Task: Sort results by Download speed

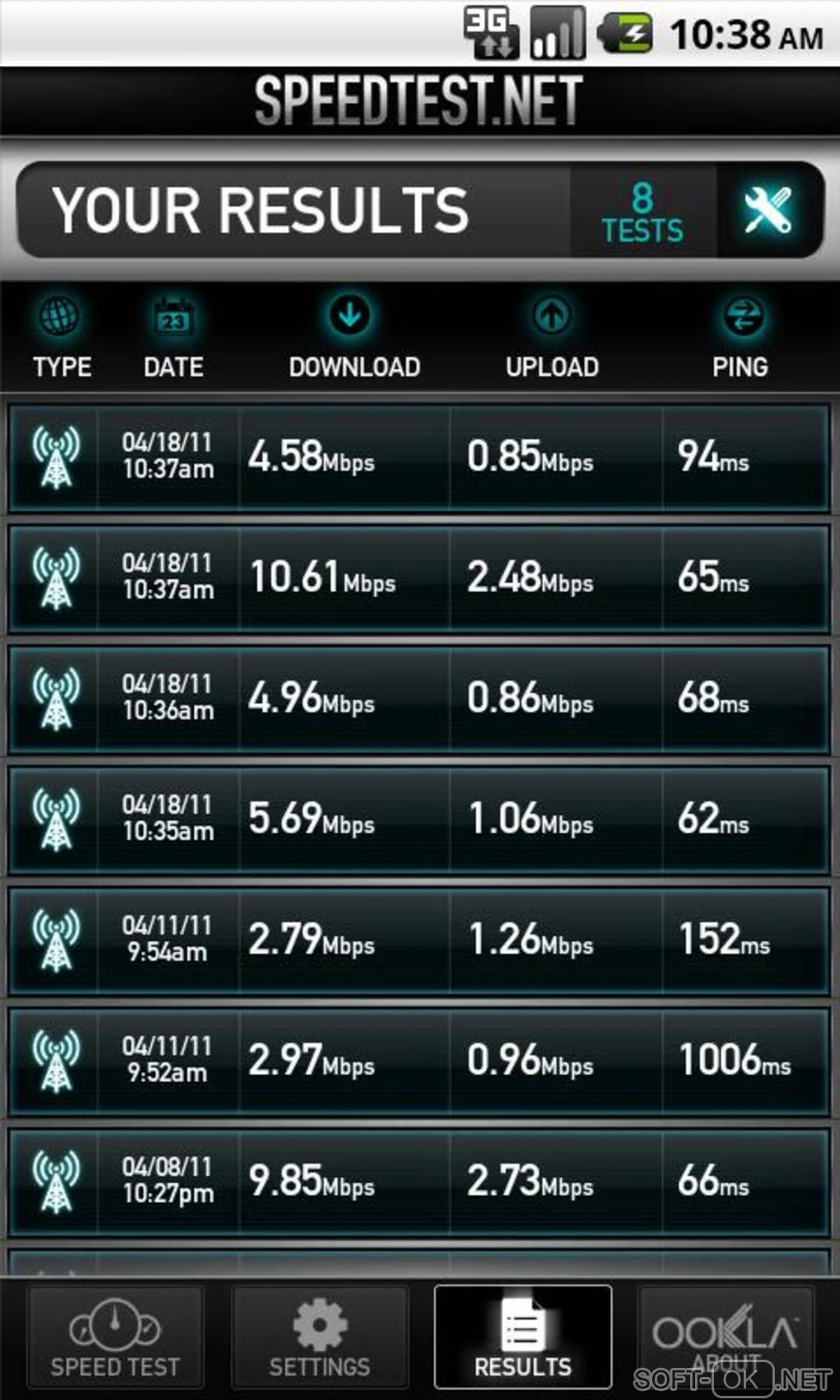Action: (353, 338)
